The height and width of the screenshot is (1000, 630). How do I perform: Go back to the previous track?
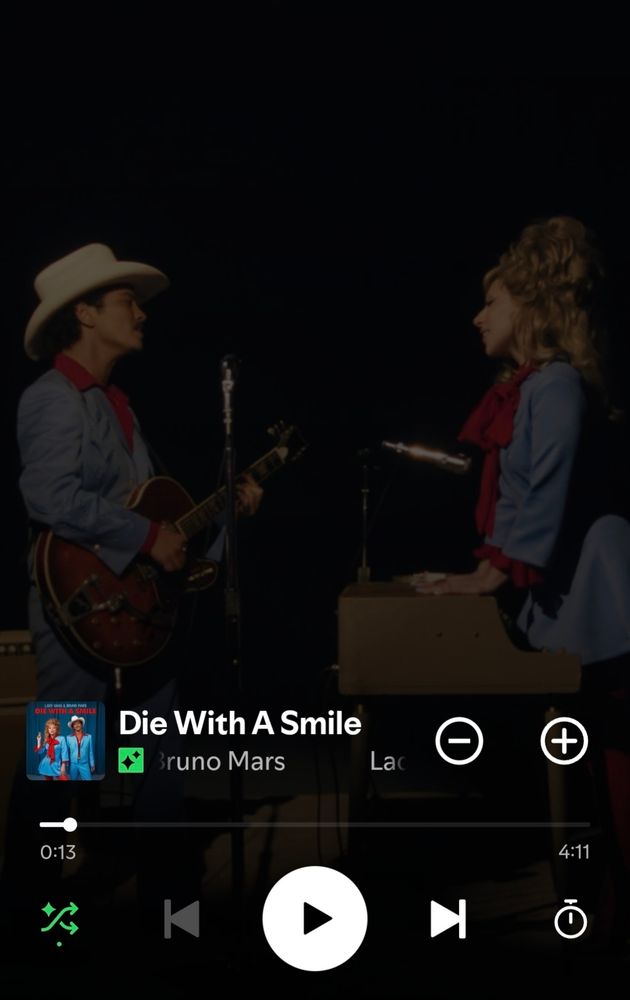click(182, 919)
